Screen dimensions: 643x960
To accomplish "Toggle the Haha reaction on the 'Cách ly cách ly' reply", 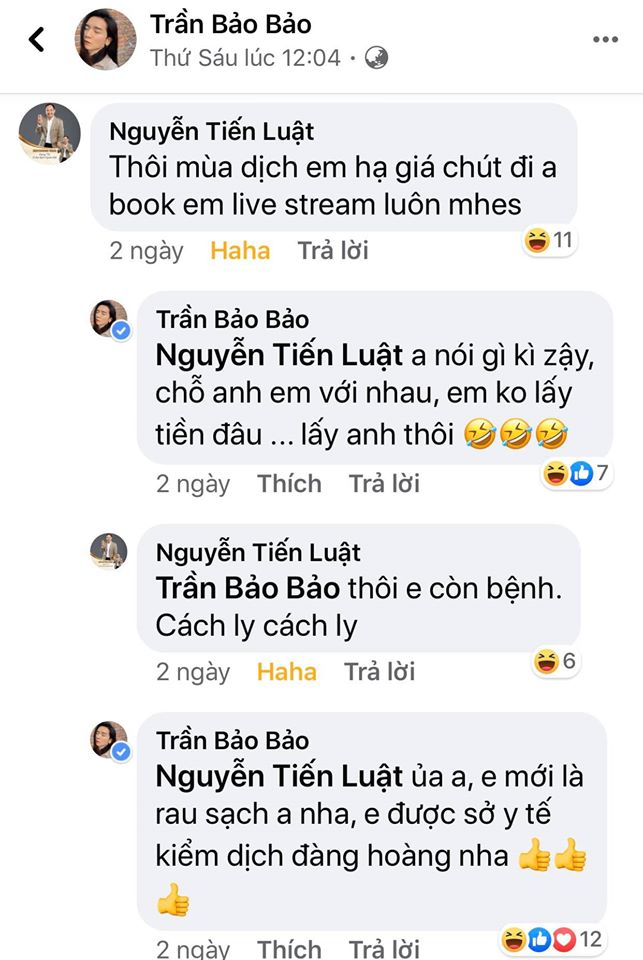I will (286, 671).
